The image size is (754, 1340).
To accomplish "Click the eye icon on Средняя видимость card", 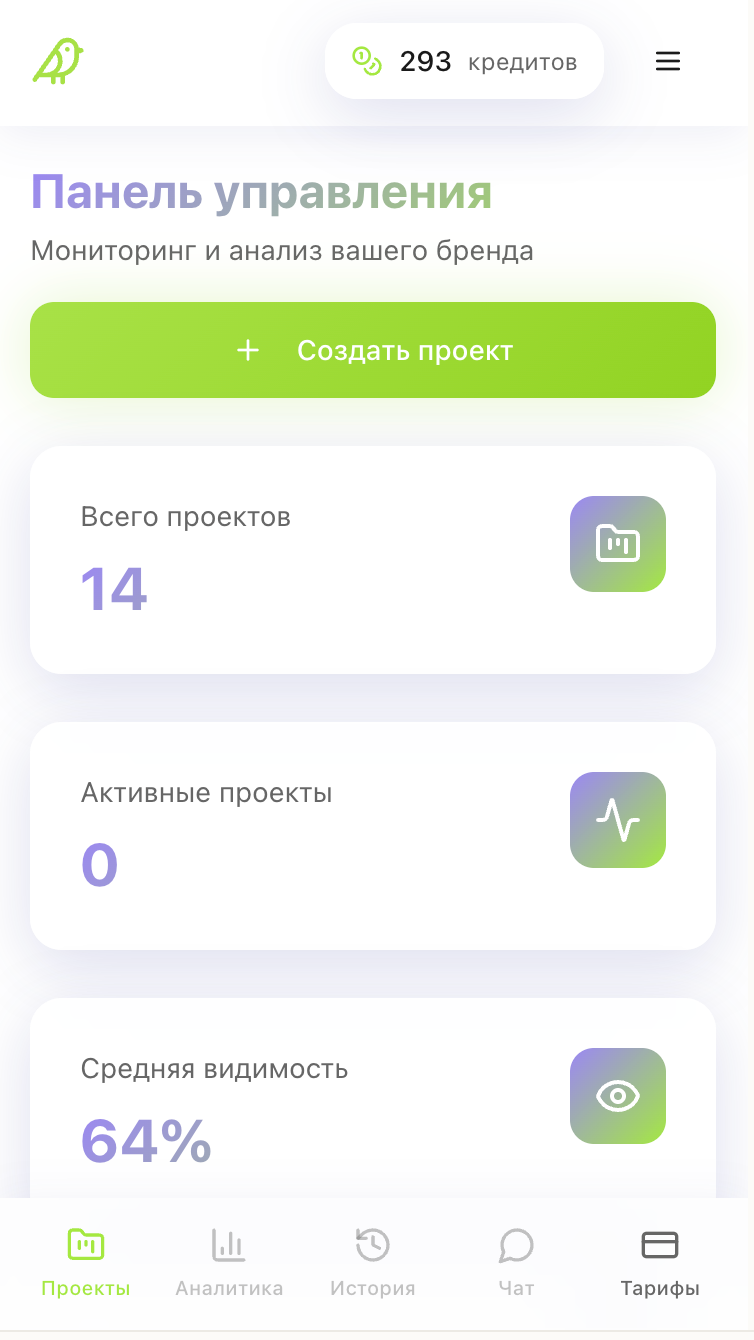I will click(x=617, y=1096).
